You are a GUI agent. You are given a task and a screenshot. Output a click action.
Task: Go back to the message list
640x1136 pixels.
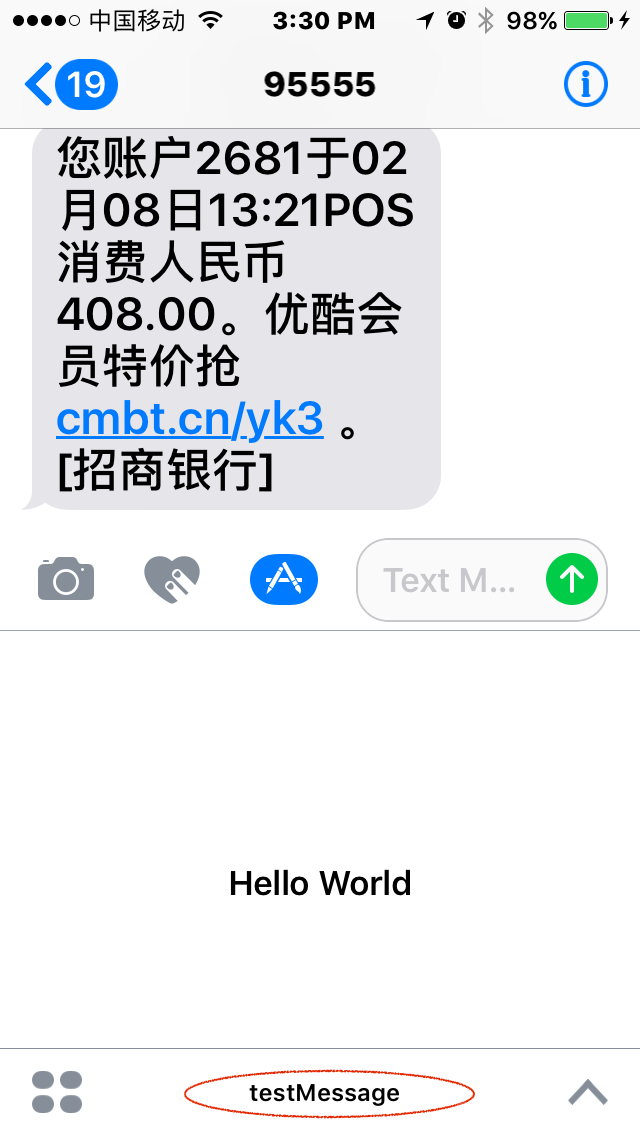(71, 85)
